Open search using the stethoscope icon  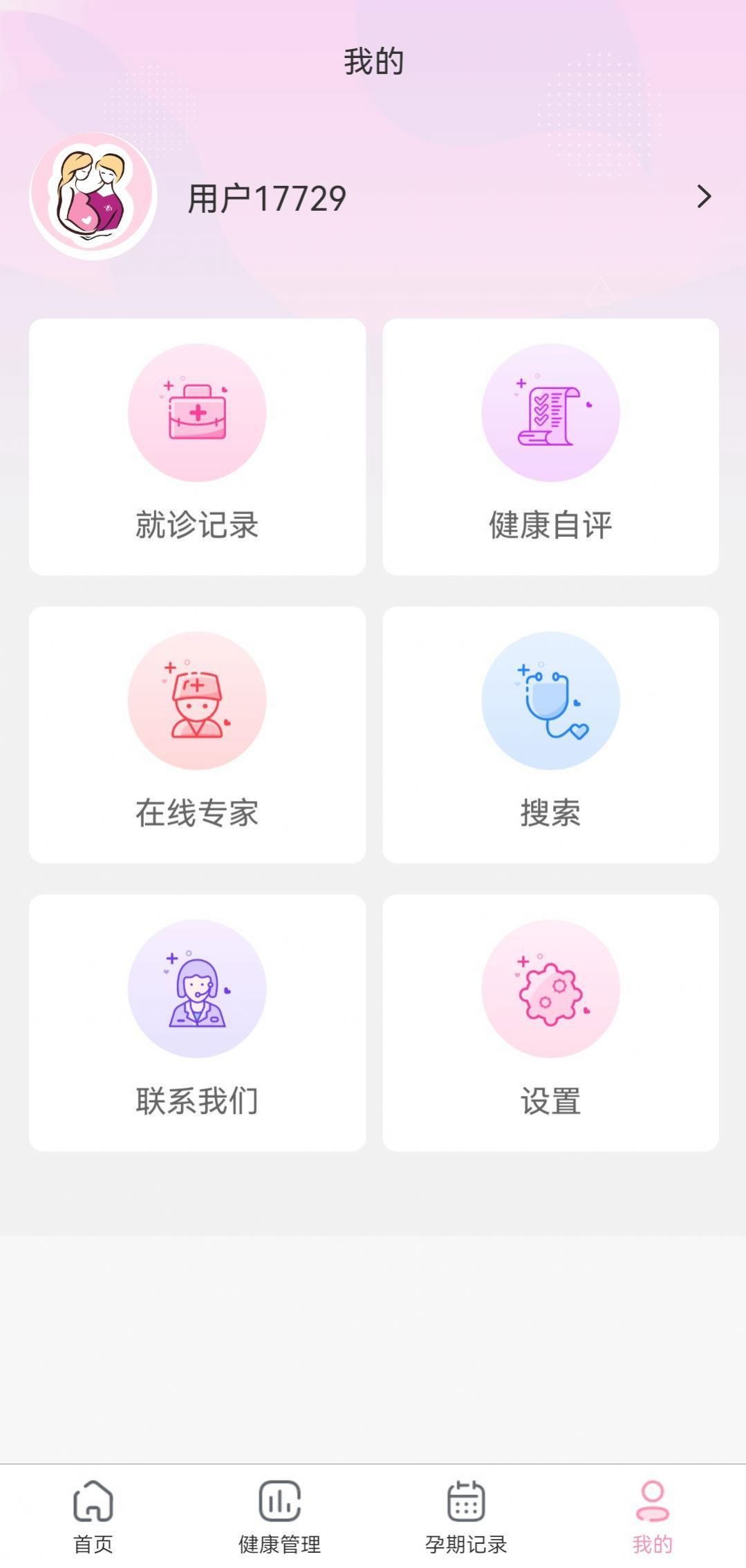pyautogui.click(x=550, y=700)
